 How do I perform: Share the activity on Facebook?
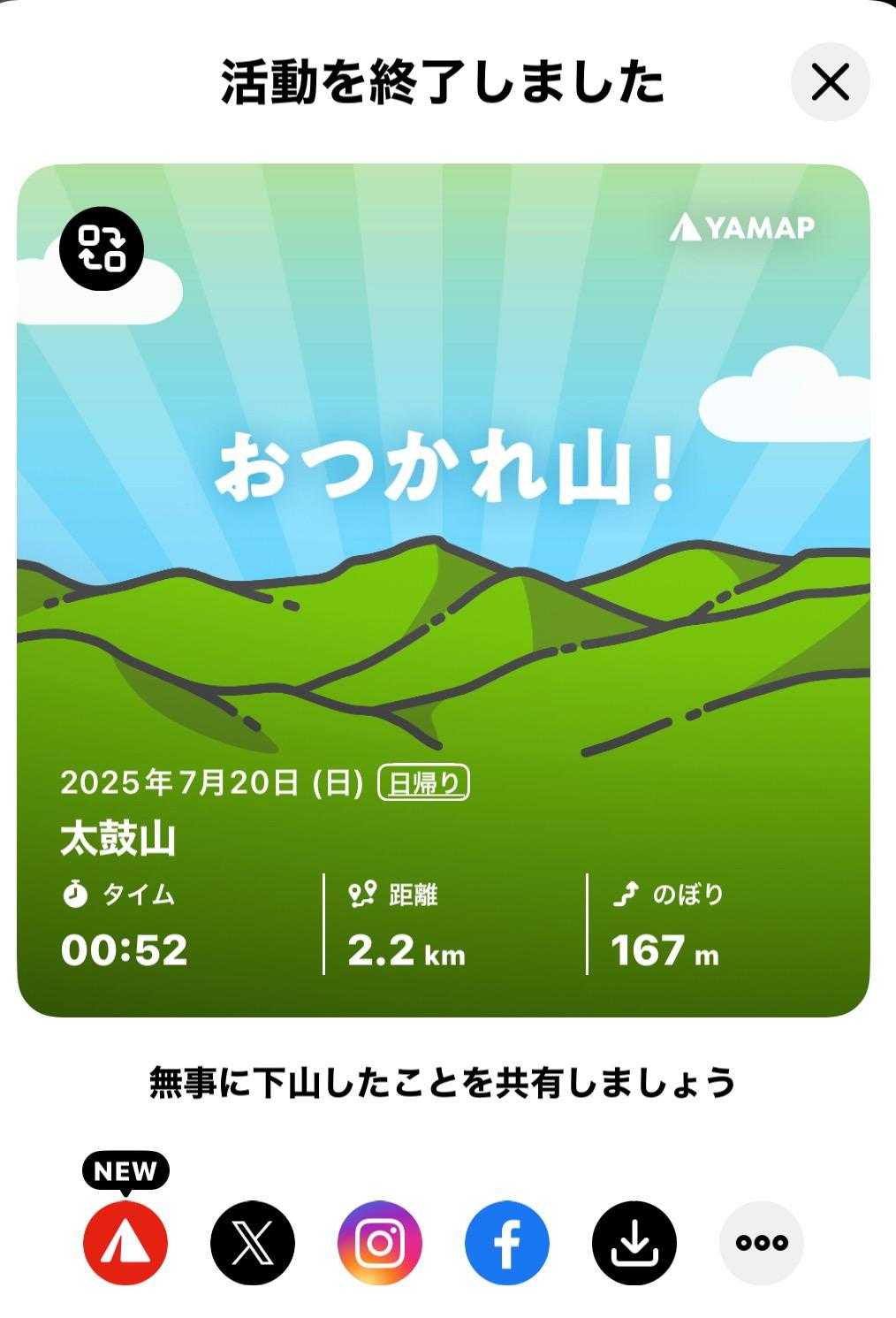[x=507, y=1242]
